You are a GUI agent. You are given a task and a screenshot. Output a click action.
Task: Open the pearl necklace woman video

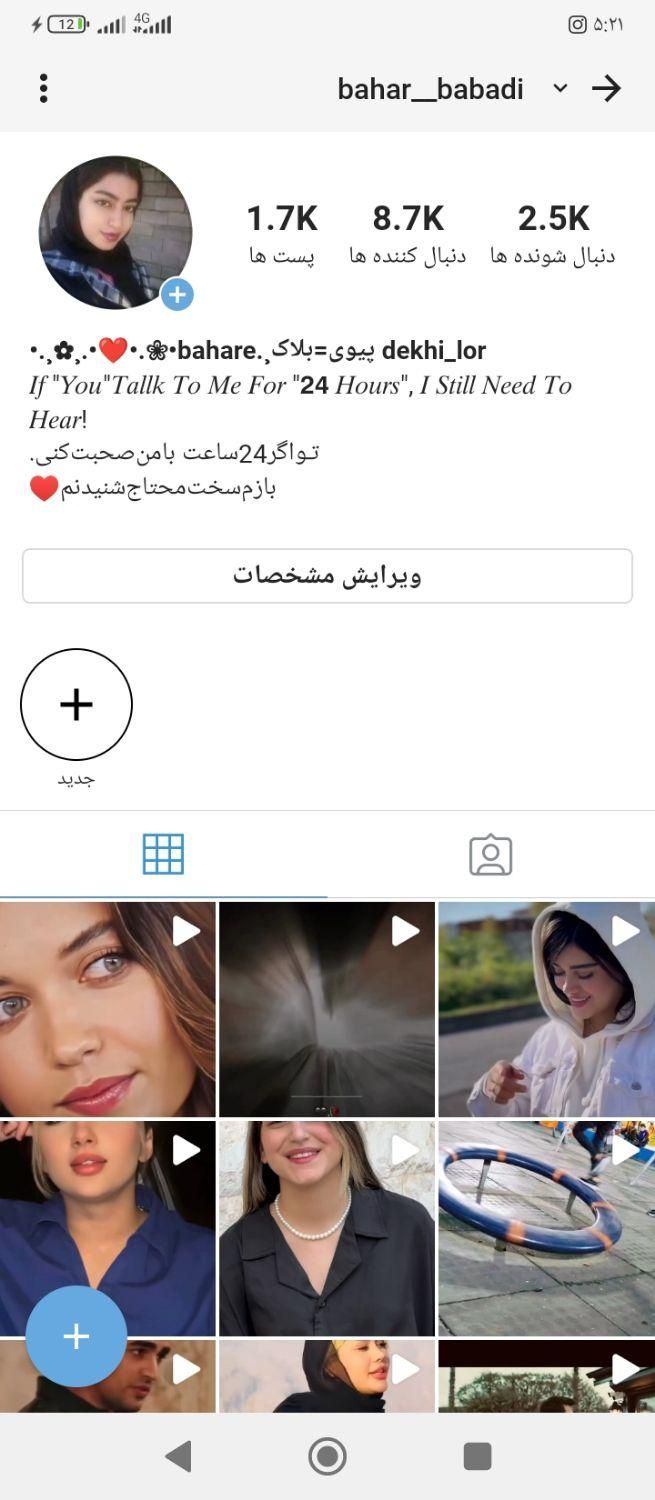[327, 1228]
